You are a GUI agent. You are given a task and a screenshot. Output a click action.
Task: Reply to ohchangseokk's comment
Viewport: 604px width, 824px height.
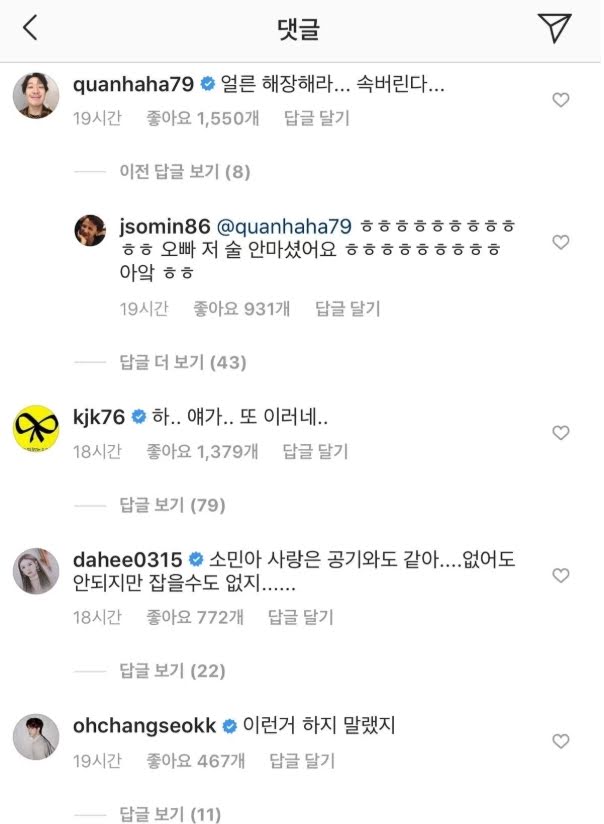(302, 760)
